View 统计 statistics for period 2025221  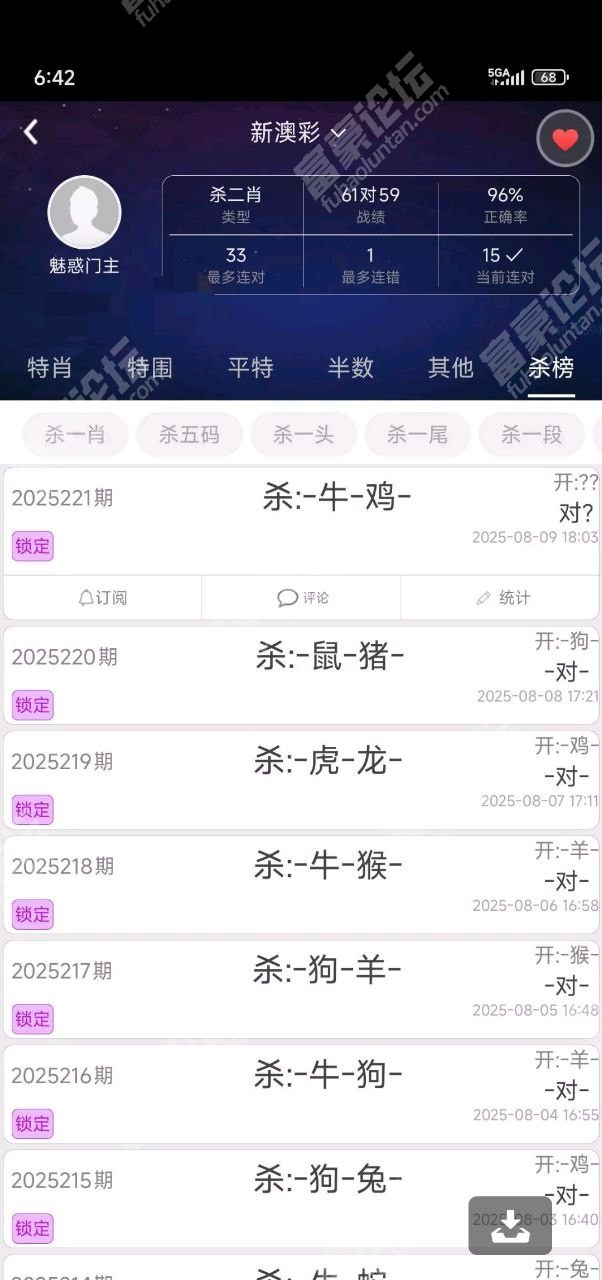[x=502, y=597]
